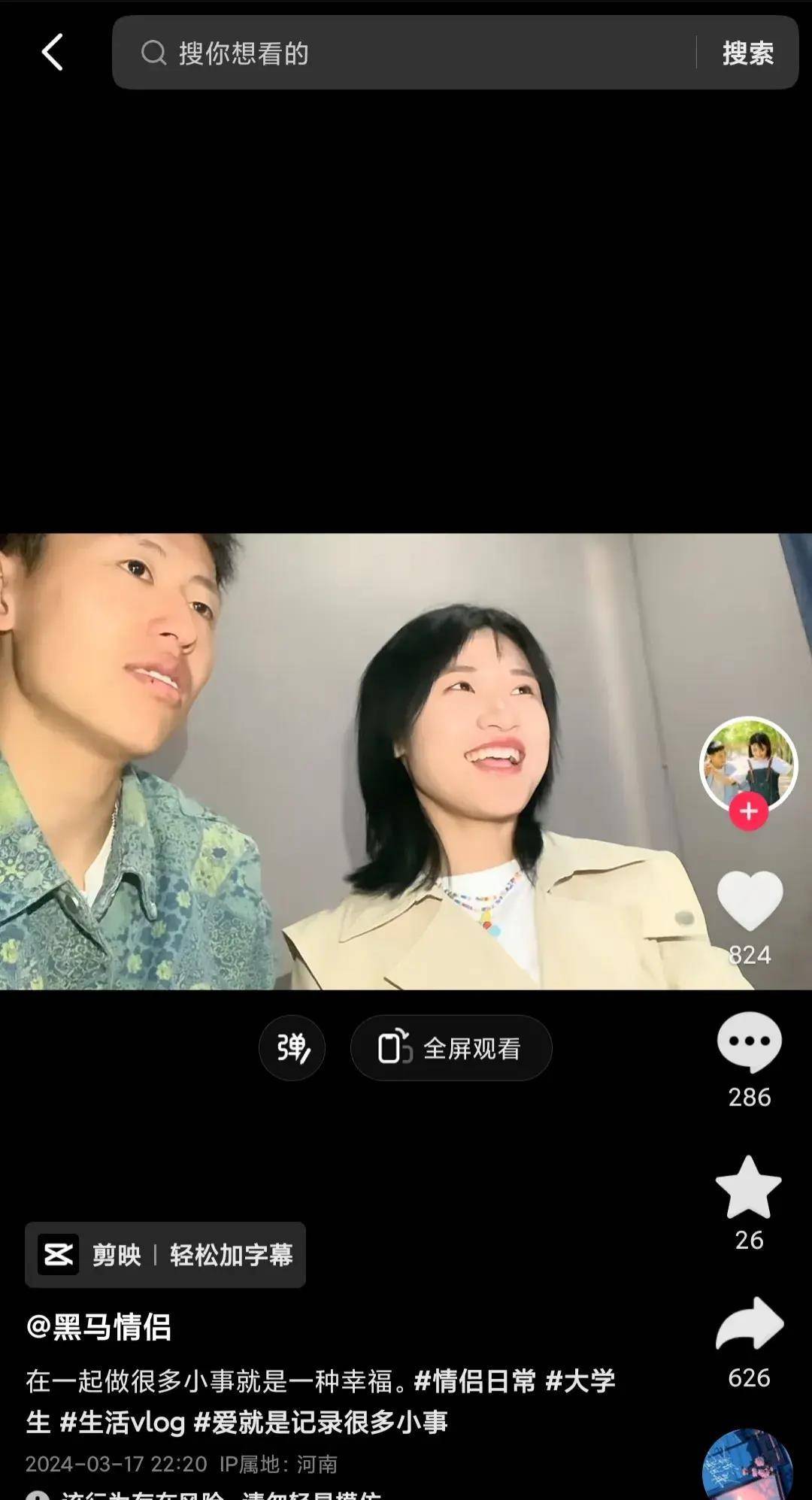The image size is (812, 1500).
Task: Tap the 搜你想看的 search field
Action: click(x=406, y=53)
